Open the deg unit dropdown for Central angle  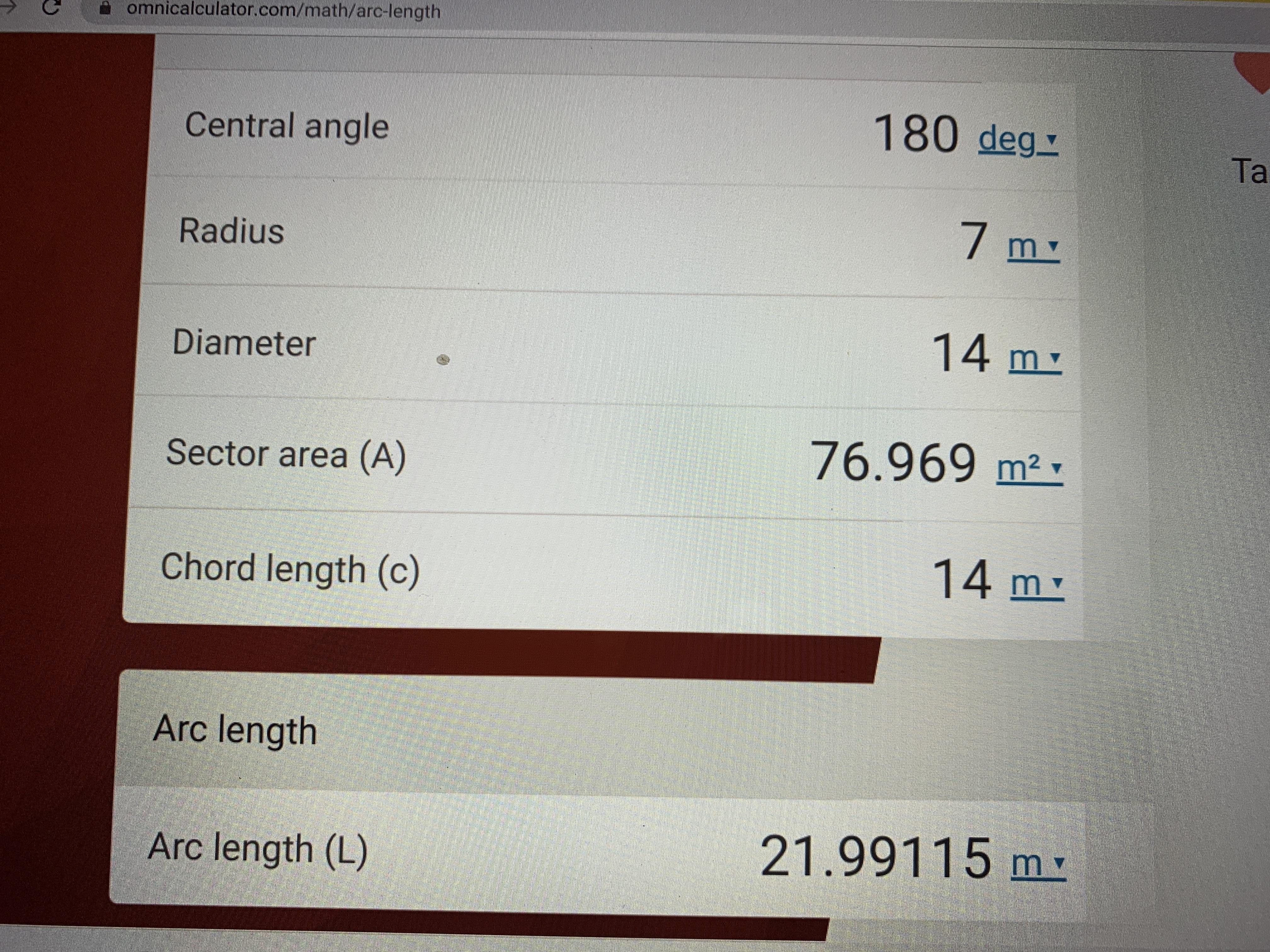(1017, 140)
